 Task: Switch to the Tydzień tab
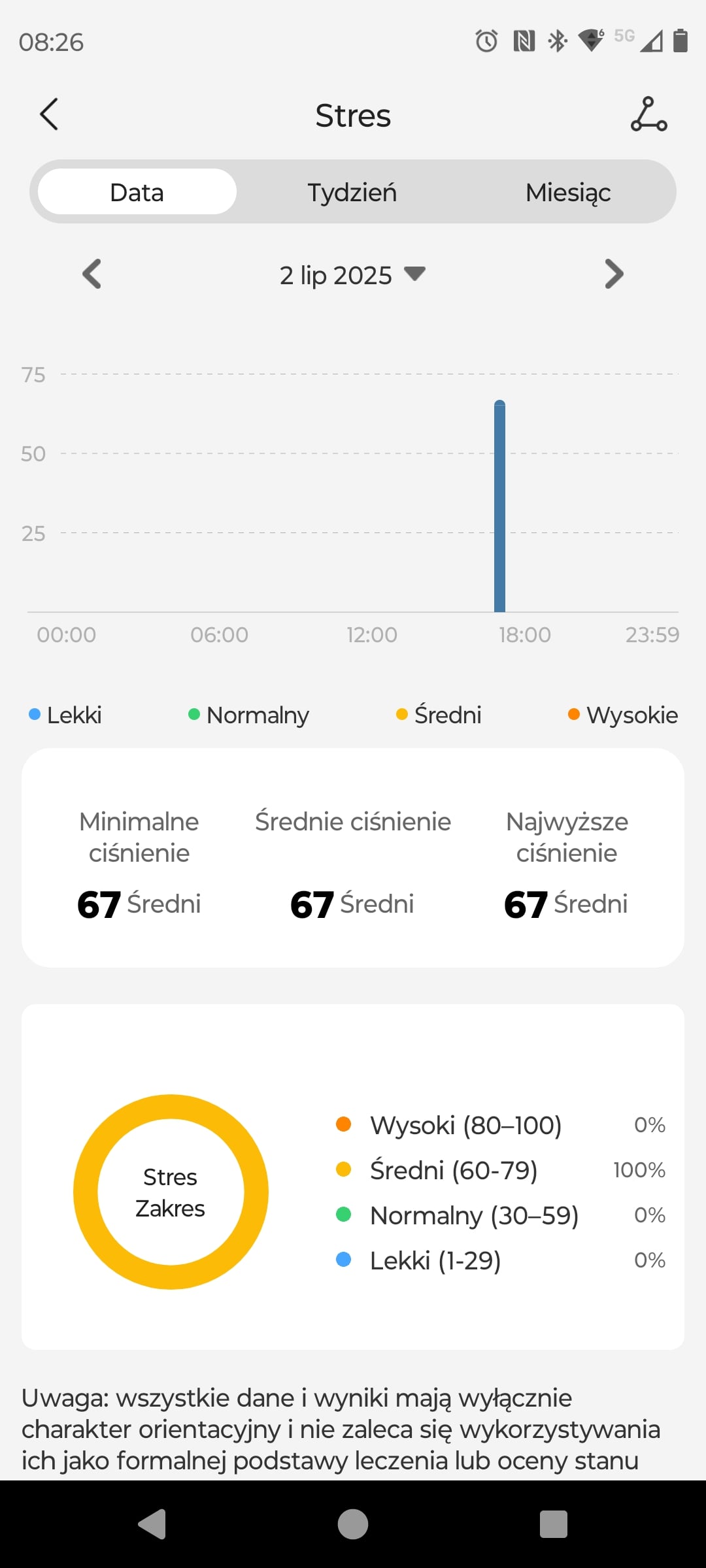[x=352, y=192]
